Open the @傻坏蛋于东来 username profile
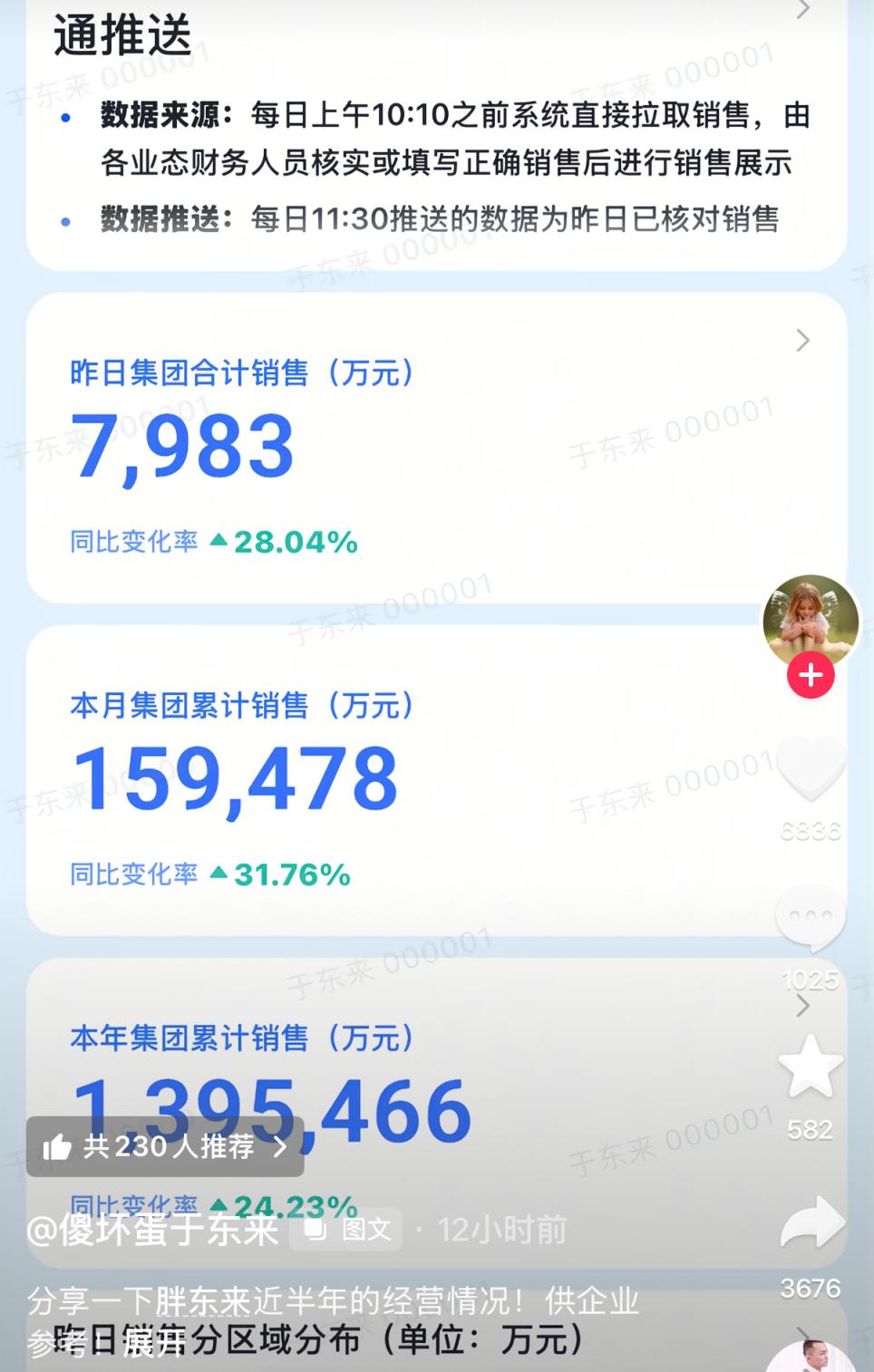The width and height of the screenshot is (874, 1372). click(152, 1230)
